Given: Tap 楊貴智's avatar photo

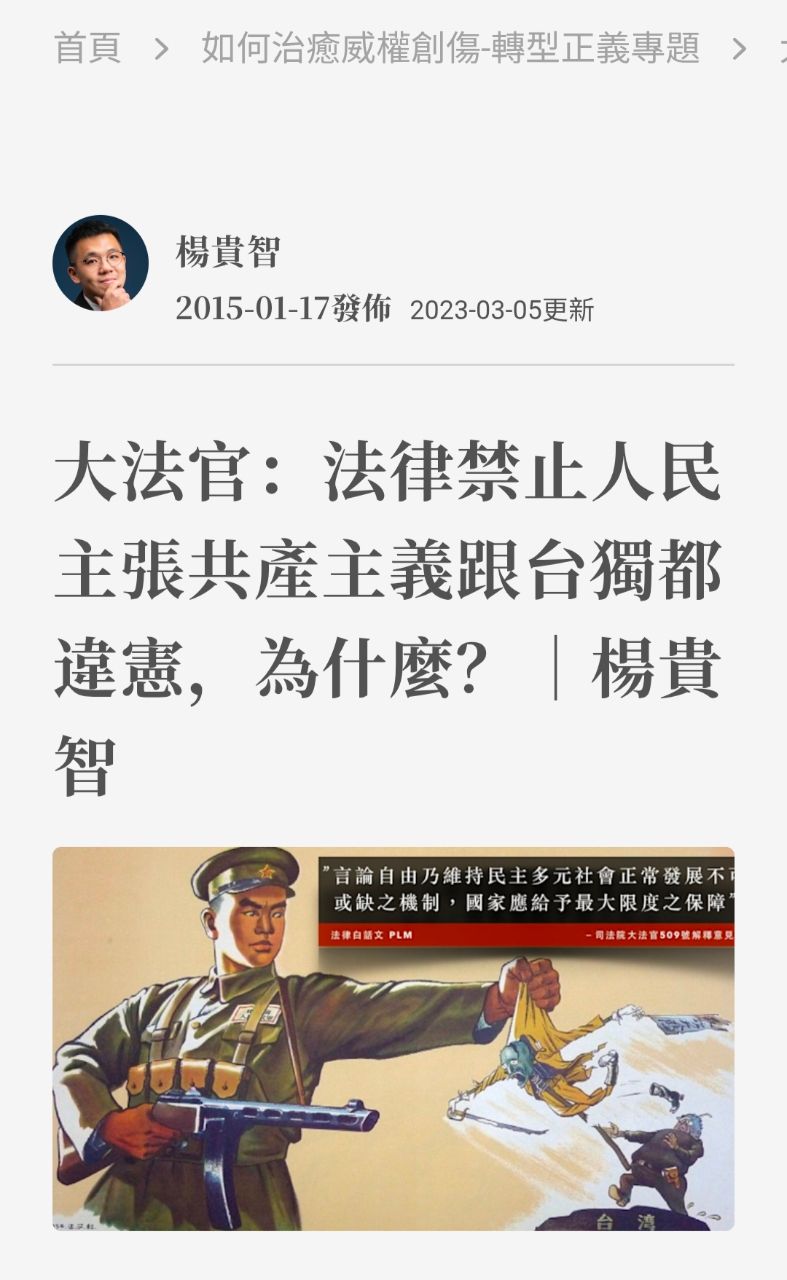Looking at the screenshot, I should click(x=101, y=264).
